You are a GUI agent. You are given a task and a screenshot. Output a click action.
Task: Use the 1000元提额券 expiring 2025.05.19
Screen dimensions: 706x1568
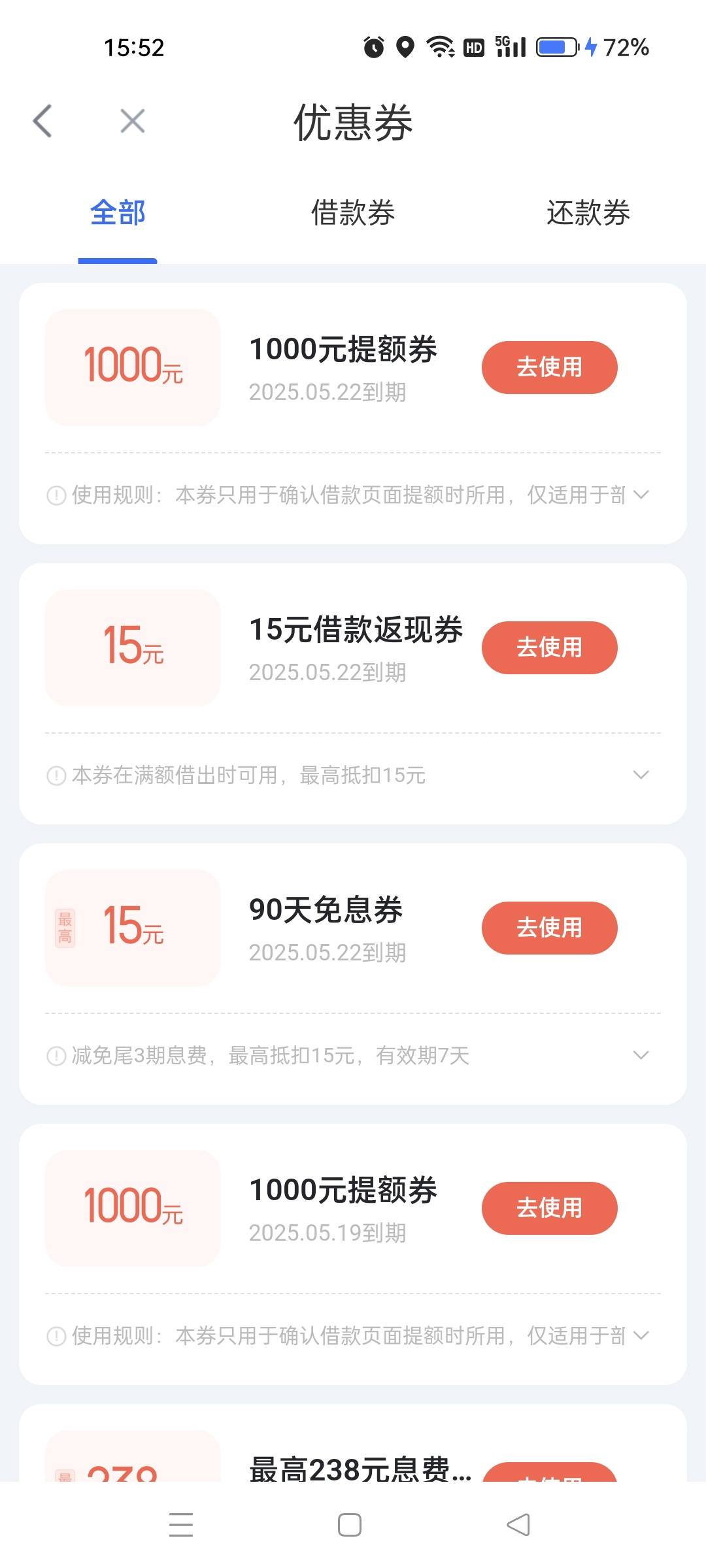tap(550, 1208)
